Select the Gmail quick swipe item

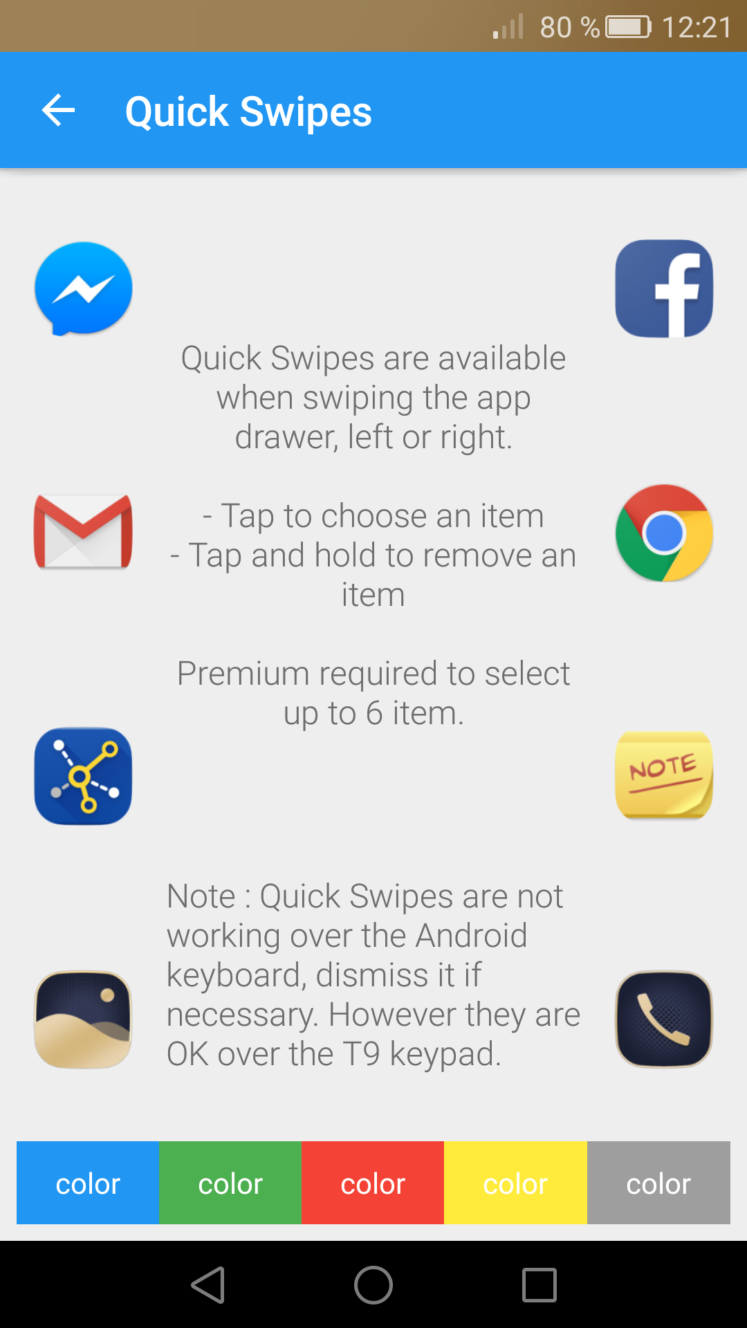83,532
